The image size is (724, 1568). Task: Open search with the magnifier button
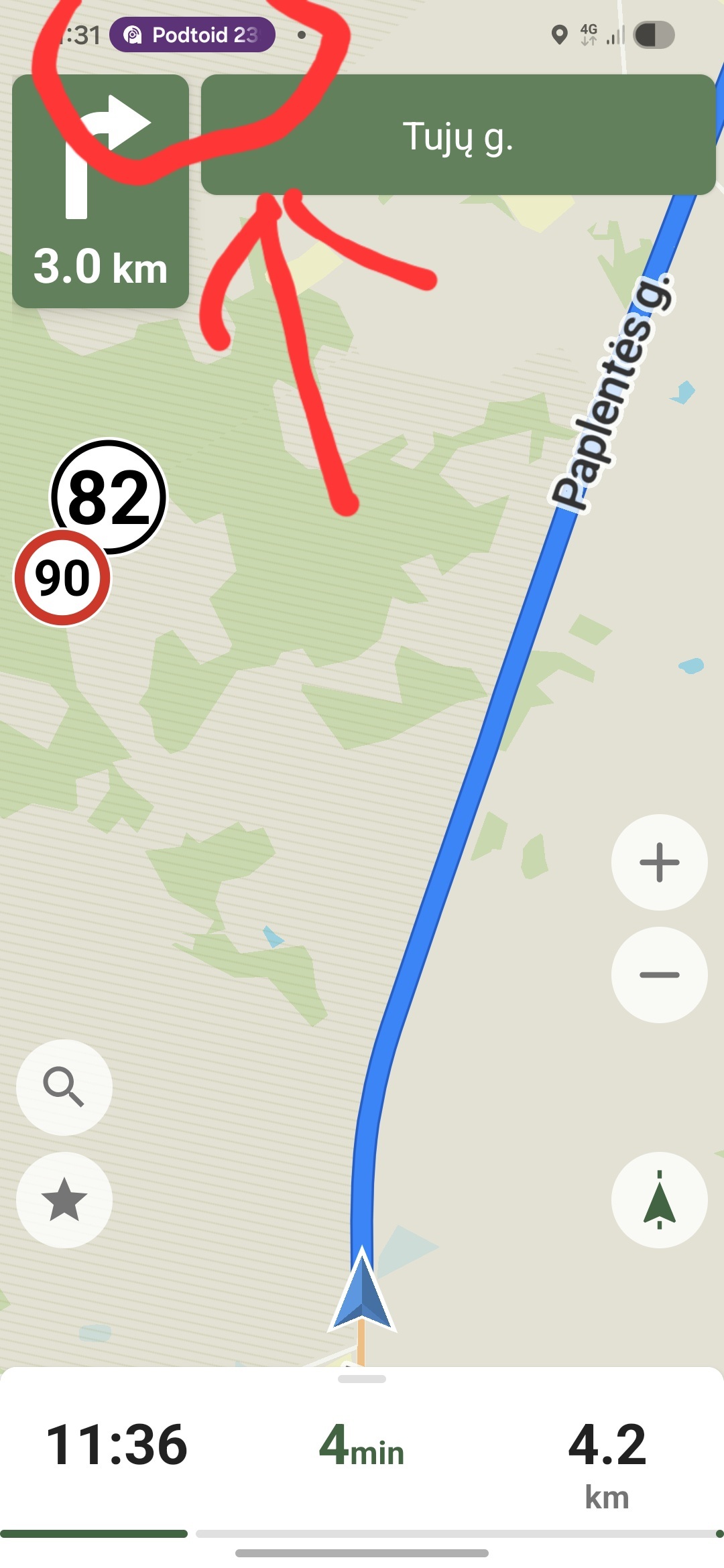click(64, 1087)
